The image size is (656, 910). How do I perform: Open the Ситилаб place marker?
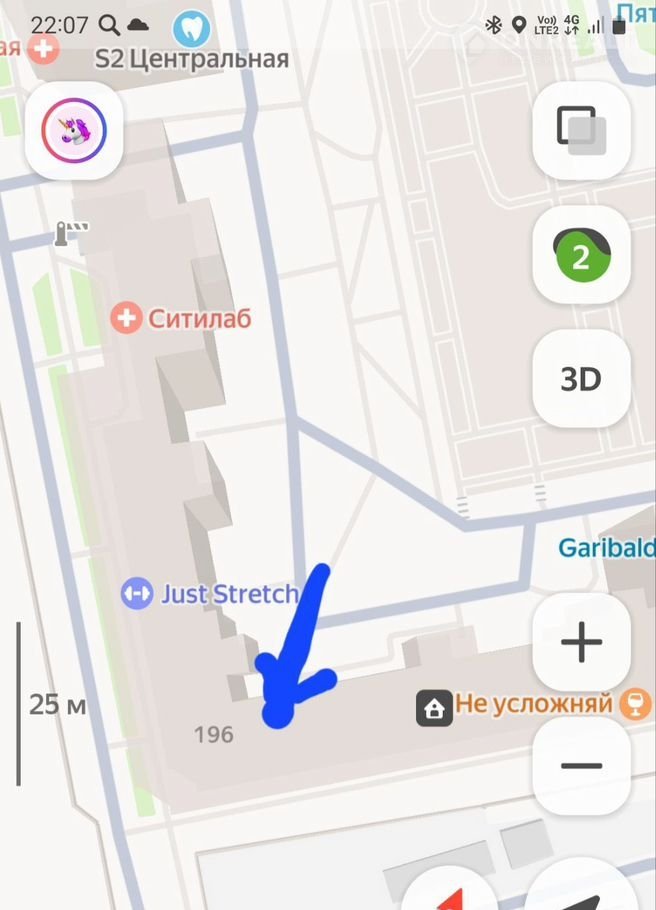click(x=126, y=319)
